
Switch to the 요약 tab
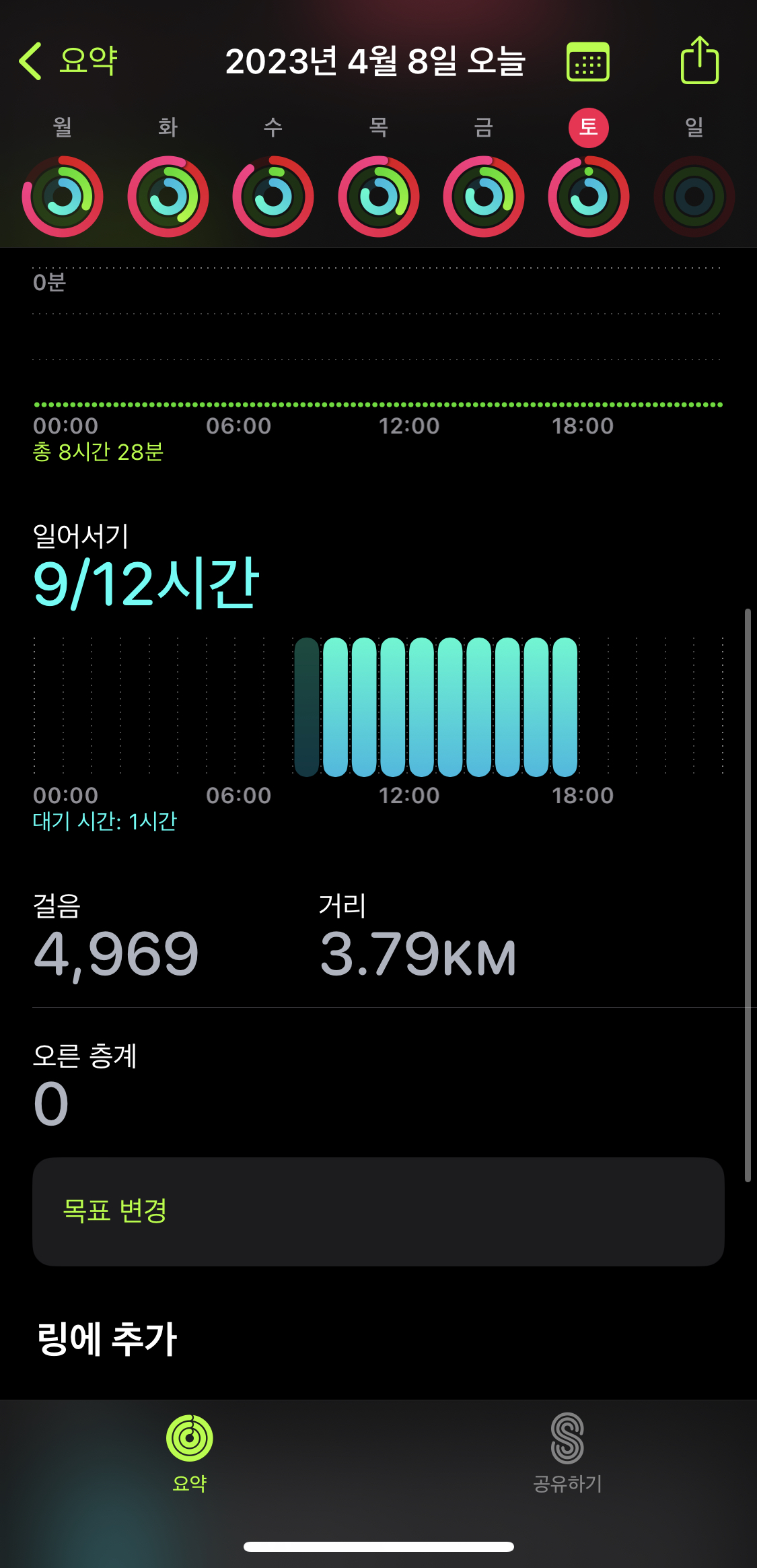(190, 1452)
